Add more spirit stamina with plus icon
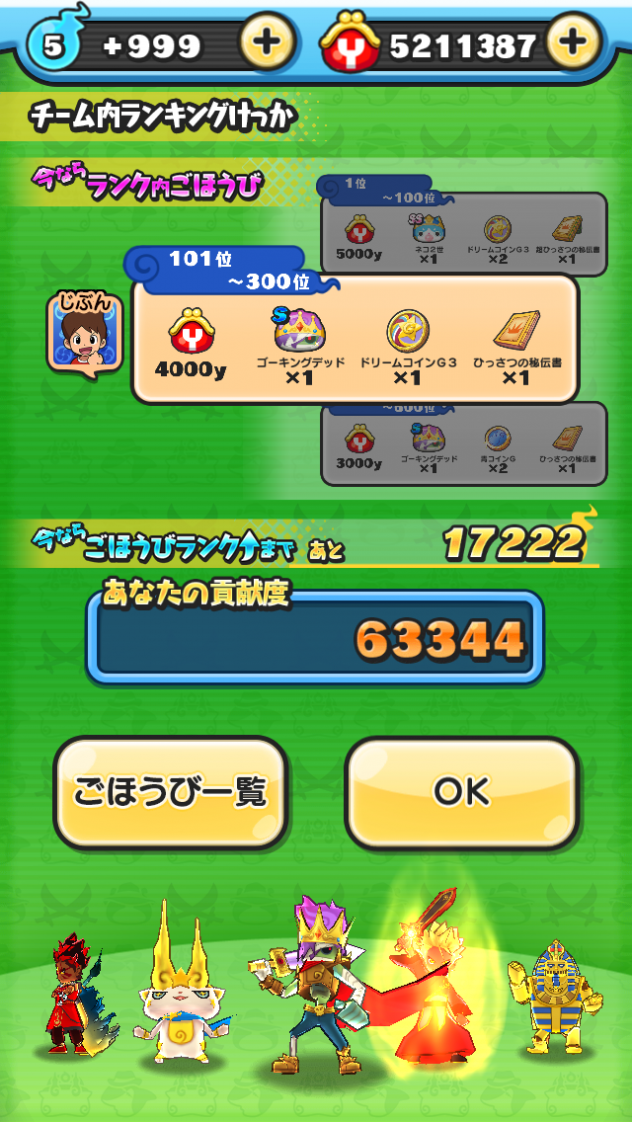 coord(267,43)
